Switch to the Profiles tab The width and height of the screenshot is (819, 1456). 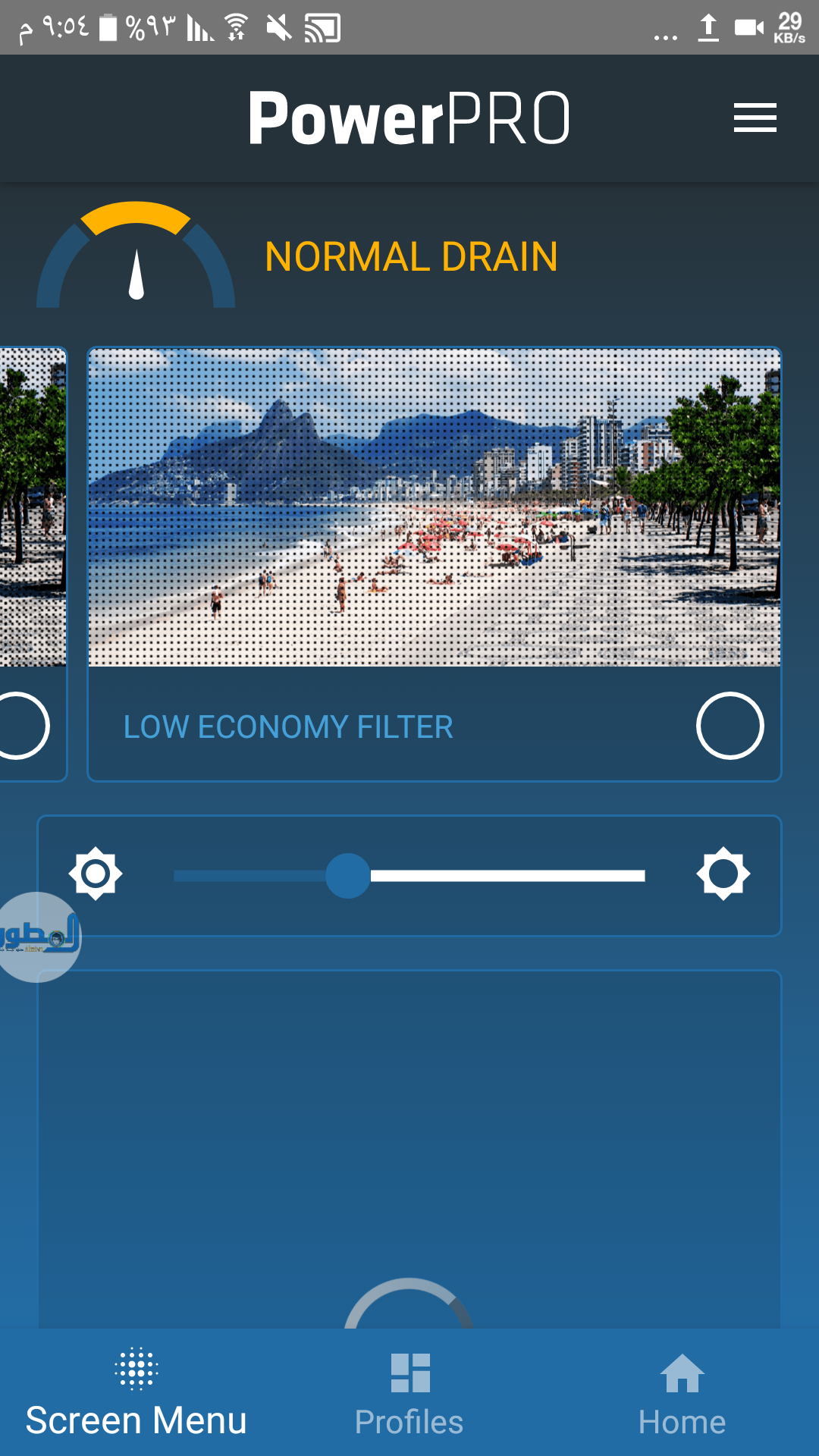coord(409,1395)
